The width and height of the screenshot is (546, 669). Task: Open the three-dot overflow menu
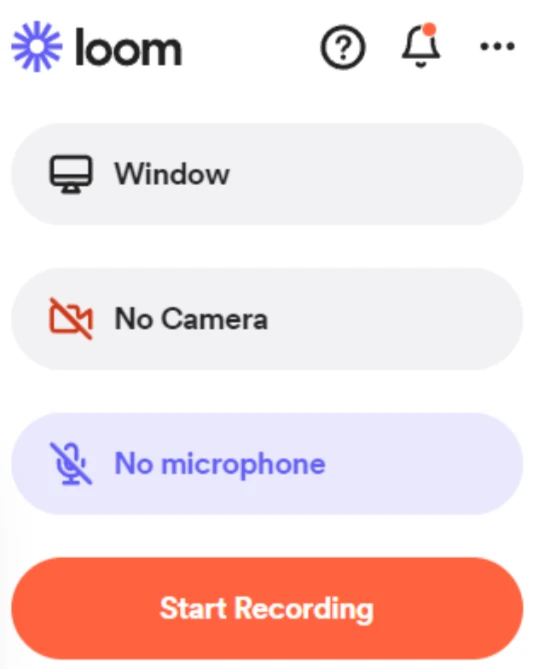pos(497,46)
